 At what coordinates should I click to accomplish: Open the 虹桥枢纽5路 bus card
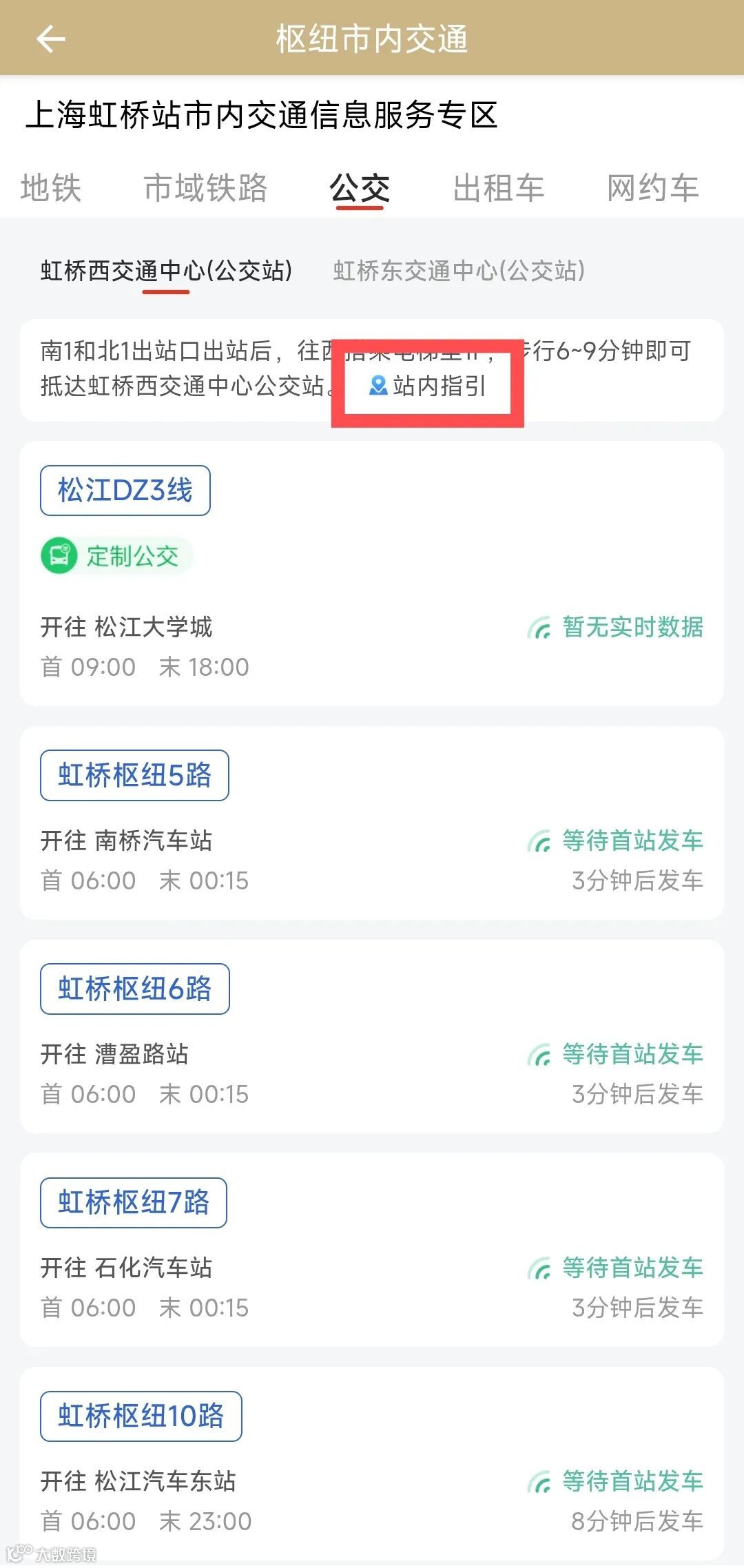tap(372, 823)
